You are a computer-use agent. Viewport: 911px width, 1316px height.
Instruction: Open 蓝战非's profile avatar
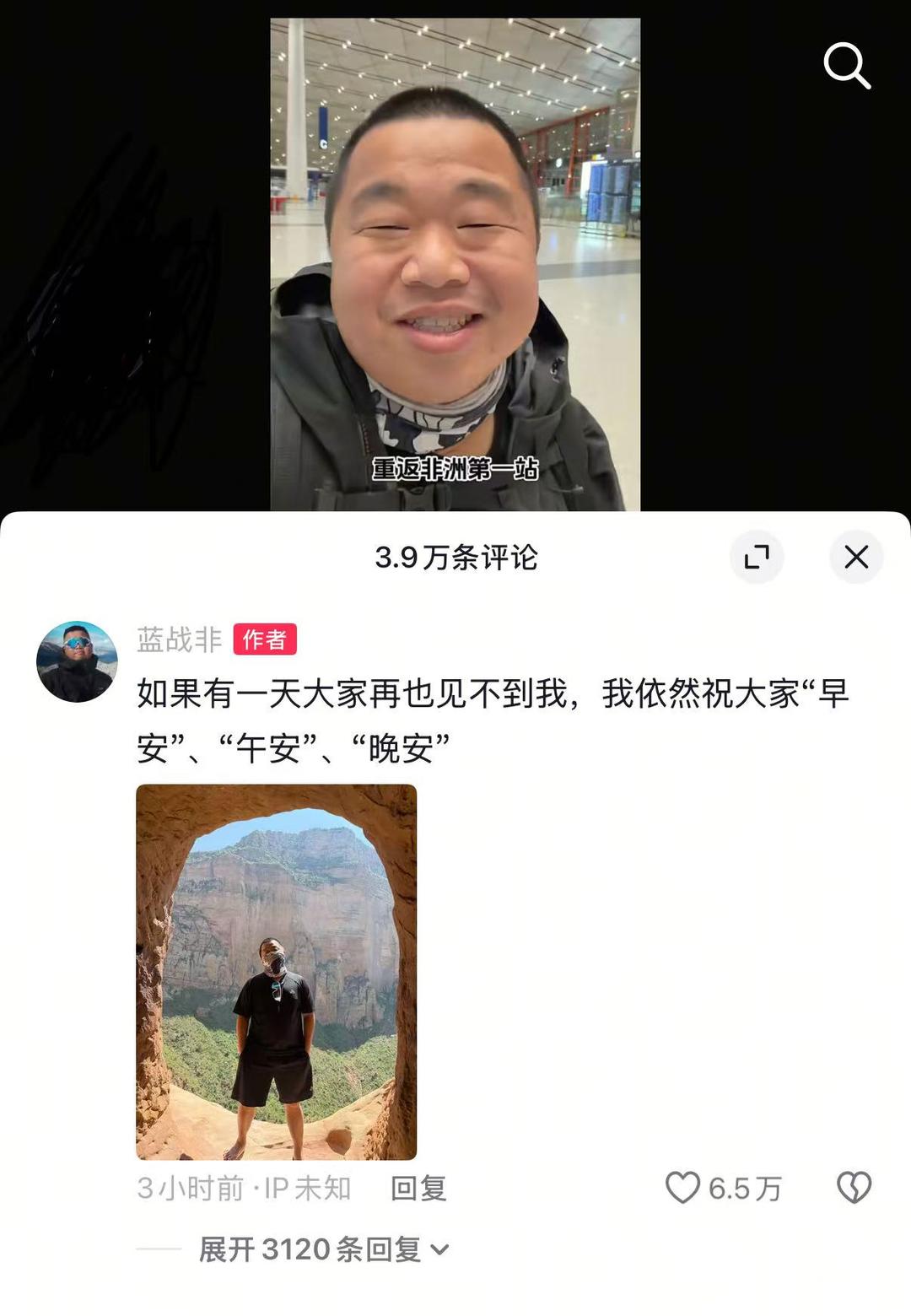[x=77, y=661]
